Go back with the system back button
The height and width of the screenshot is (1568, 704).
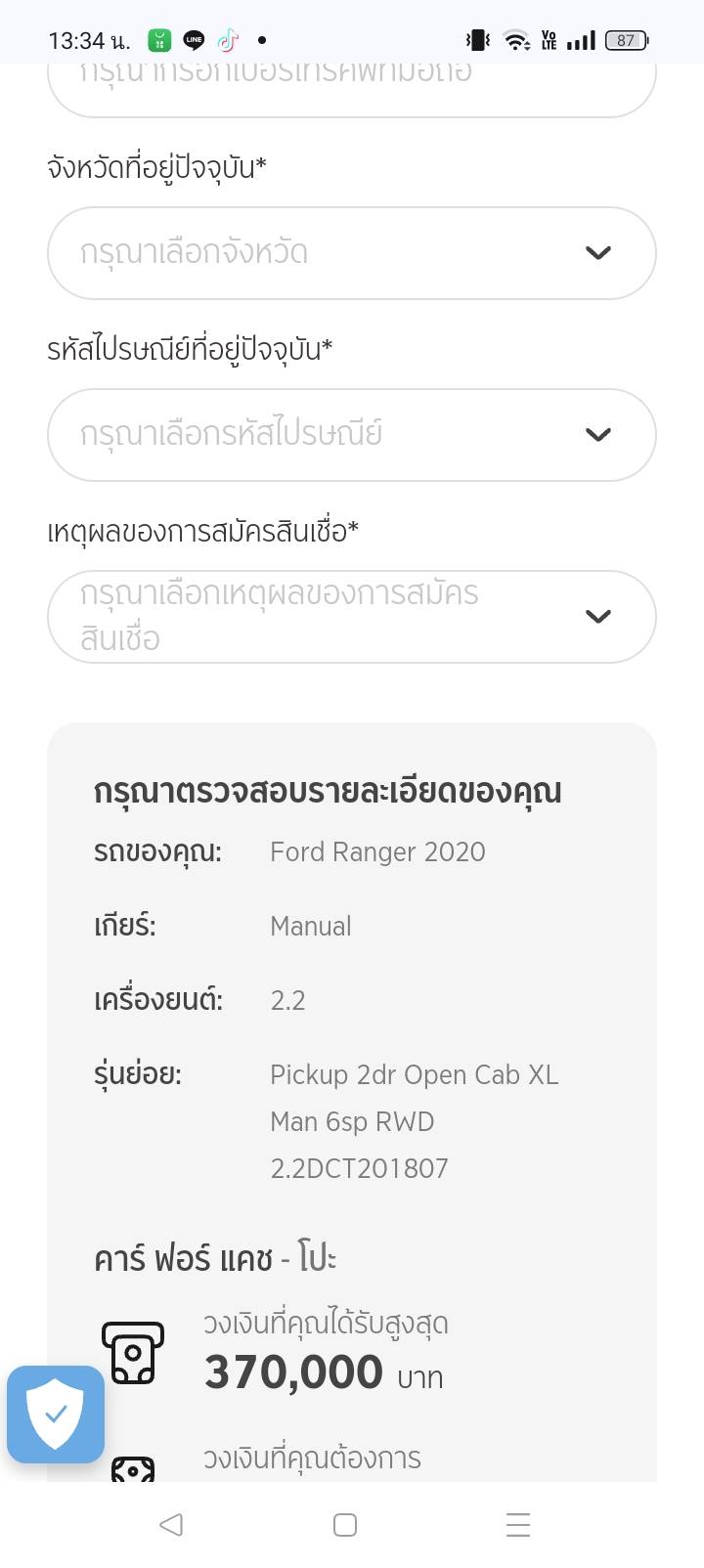pos(171,1524)
